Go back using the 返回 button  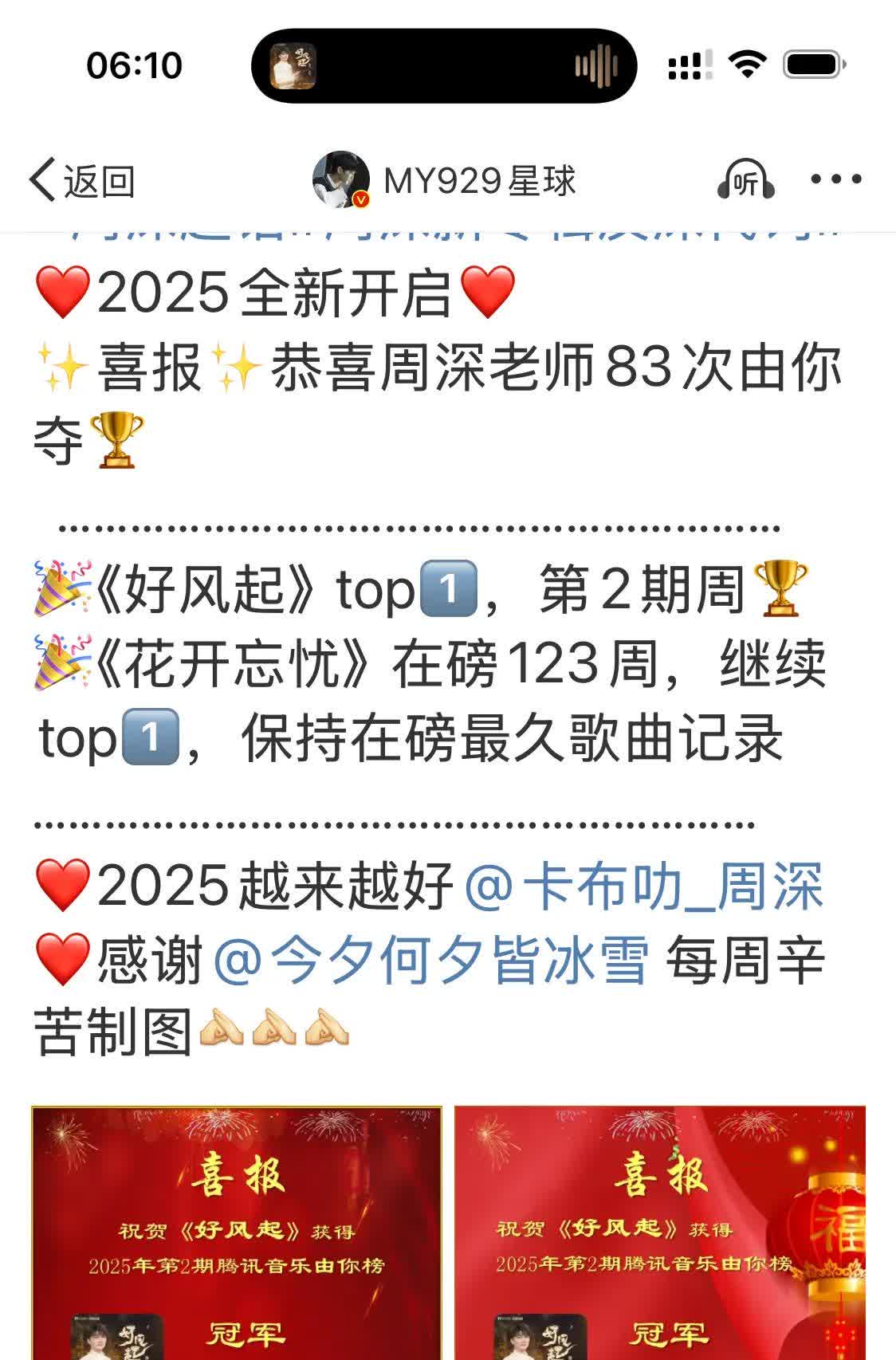click(x=81, y=181)
